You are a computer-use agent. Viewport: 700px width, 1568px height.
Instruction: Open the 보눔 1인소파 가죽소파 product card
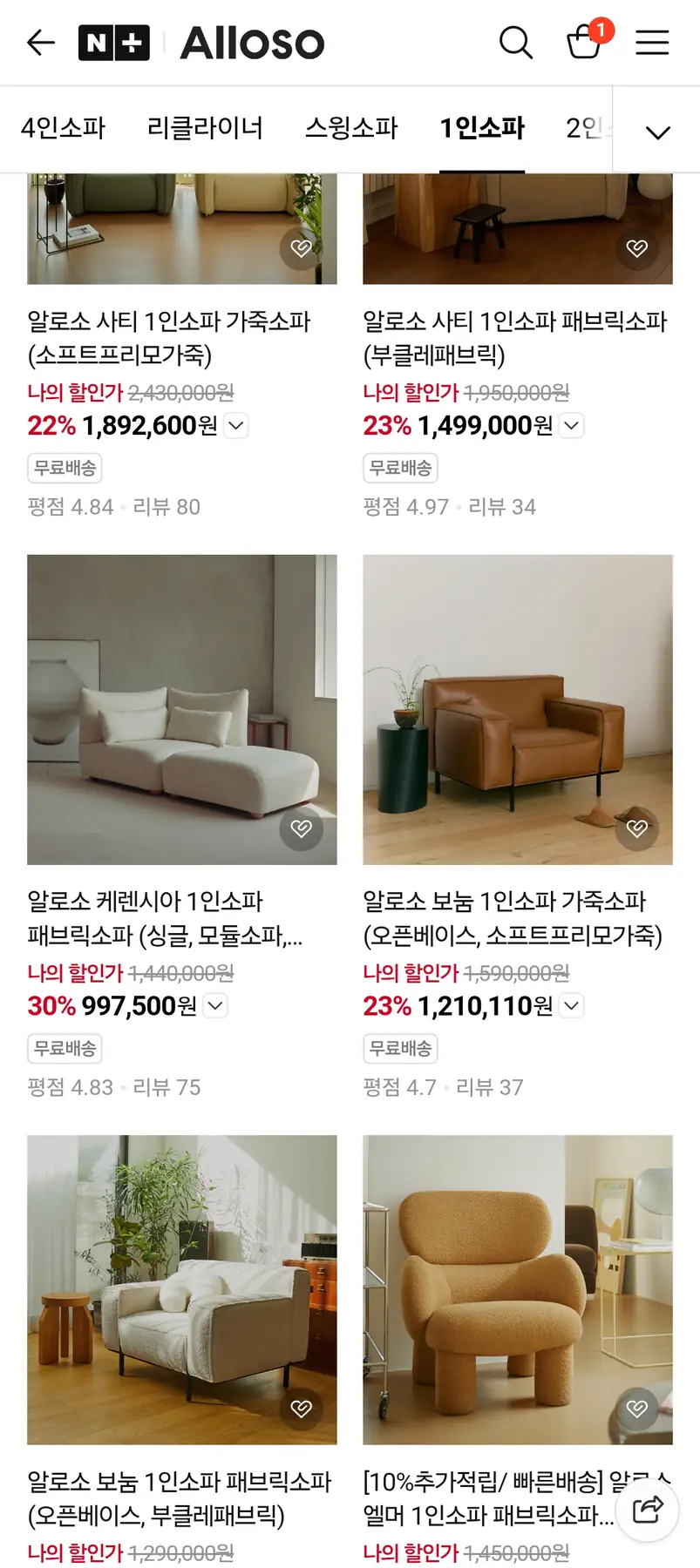(x=517, y=709)
